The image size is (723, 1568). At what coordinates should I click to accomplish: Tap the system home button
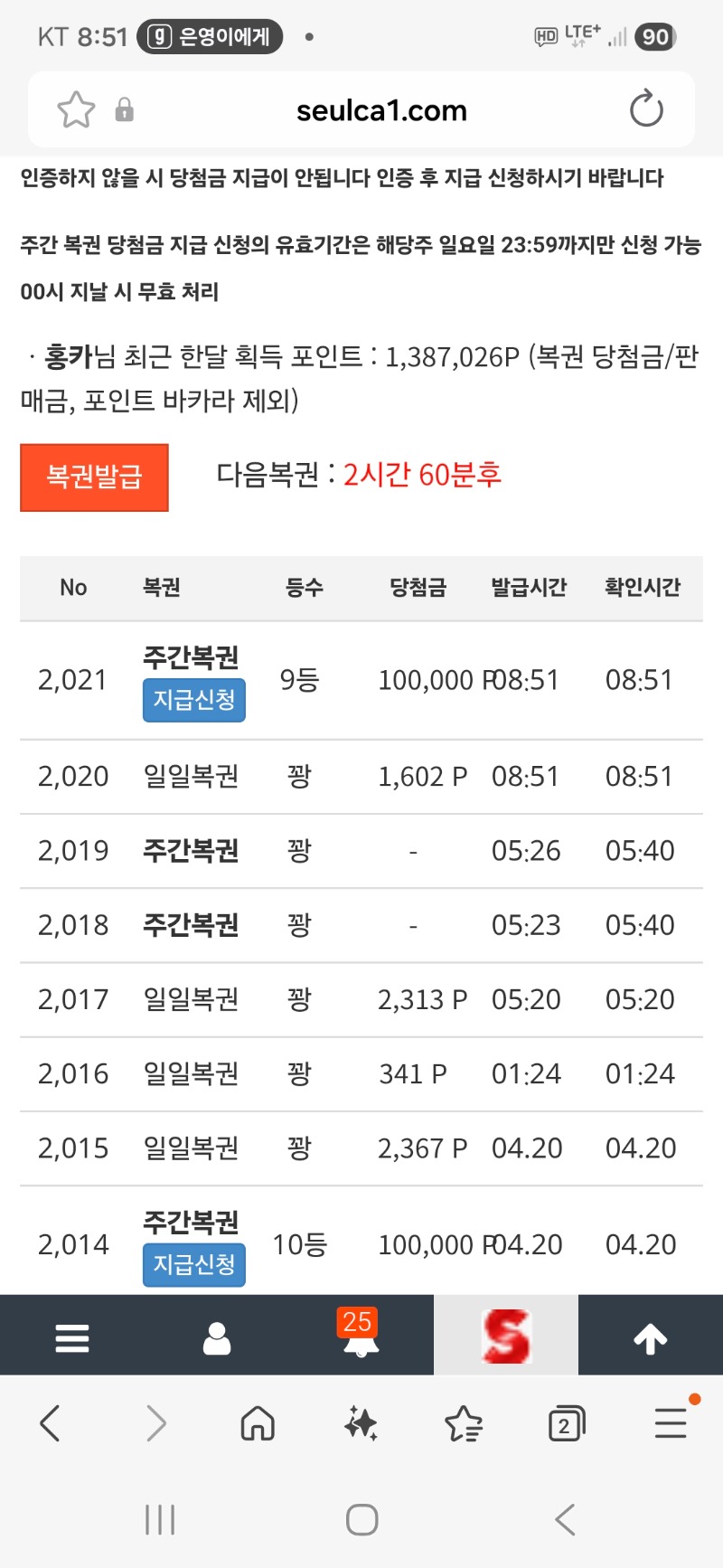(361, 1519)
